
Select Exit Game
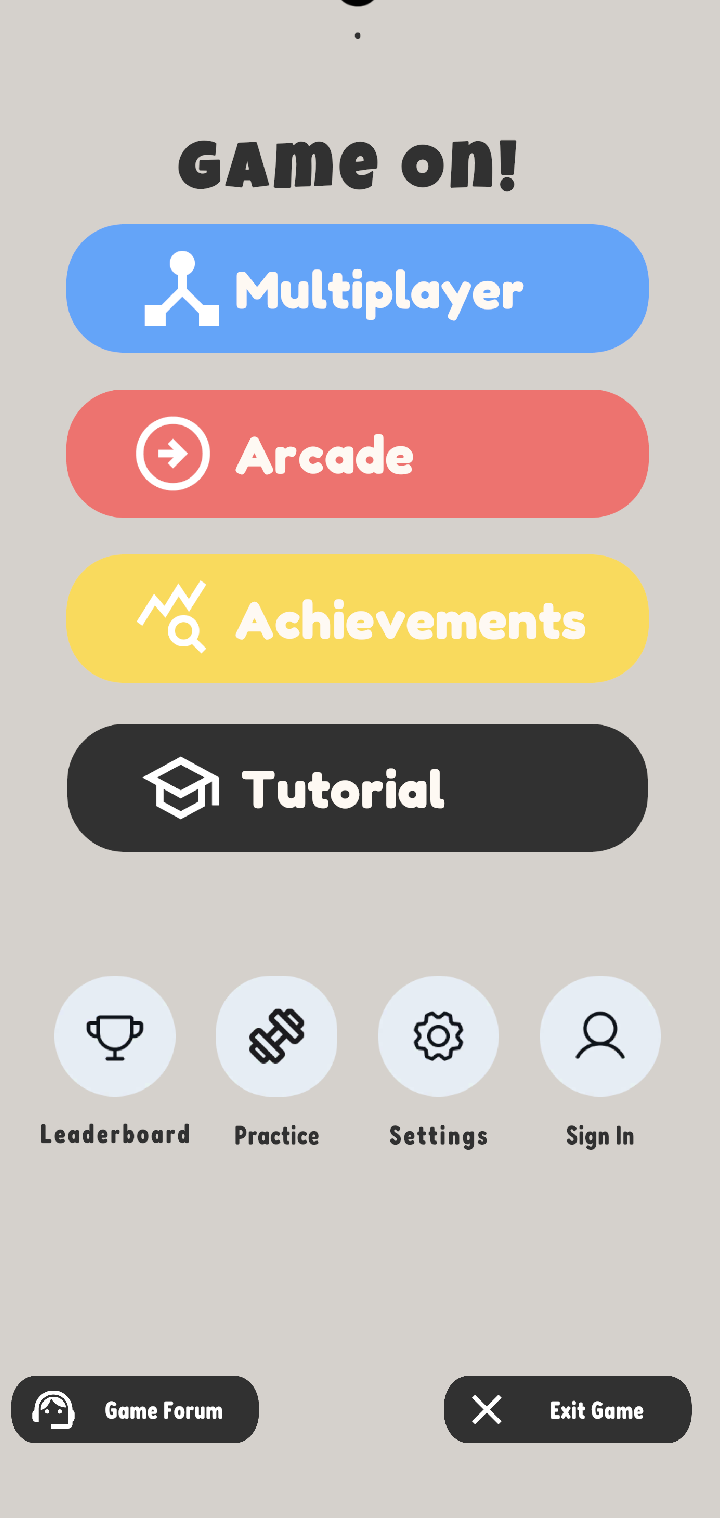click(567, 1410)
